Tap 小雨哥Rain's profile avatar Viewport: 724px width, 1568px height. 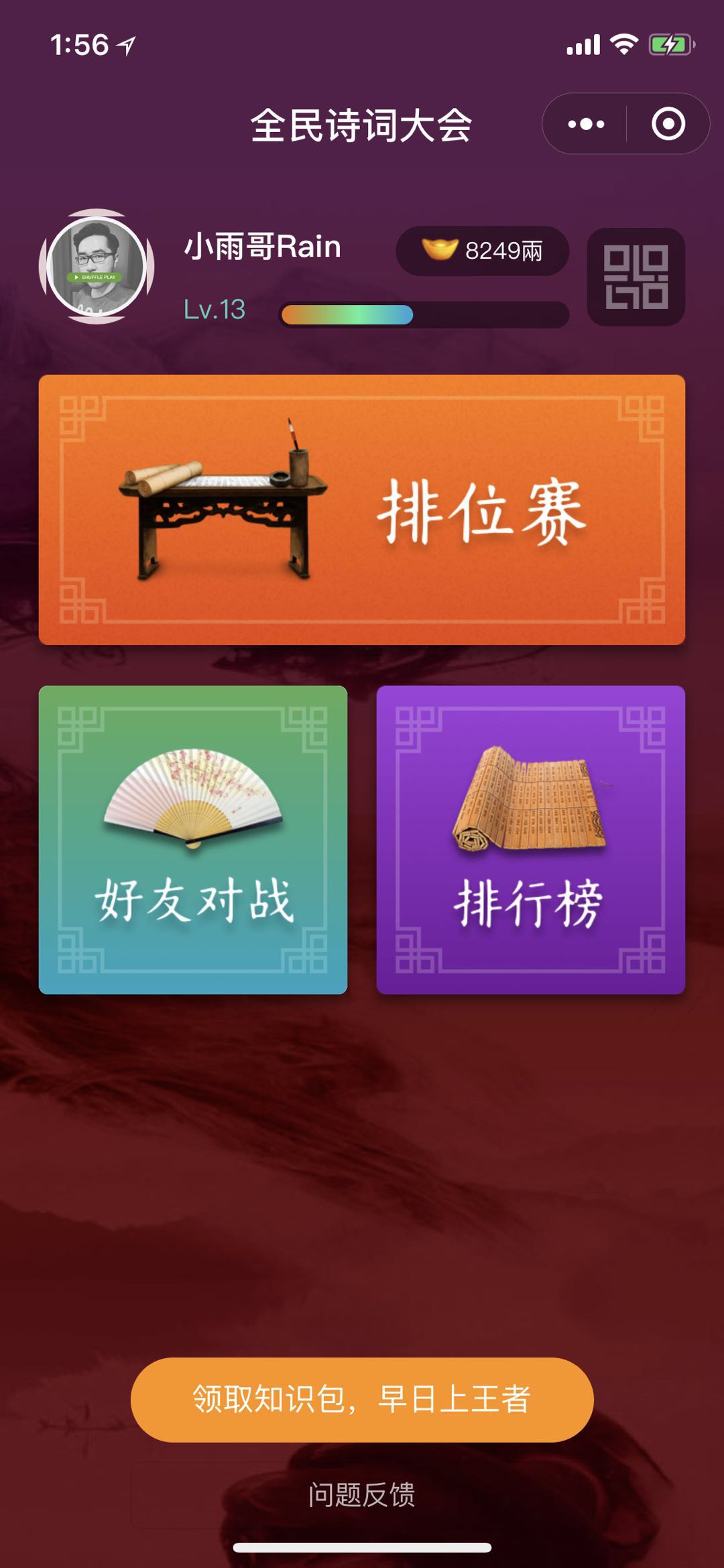(97, 266)
